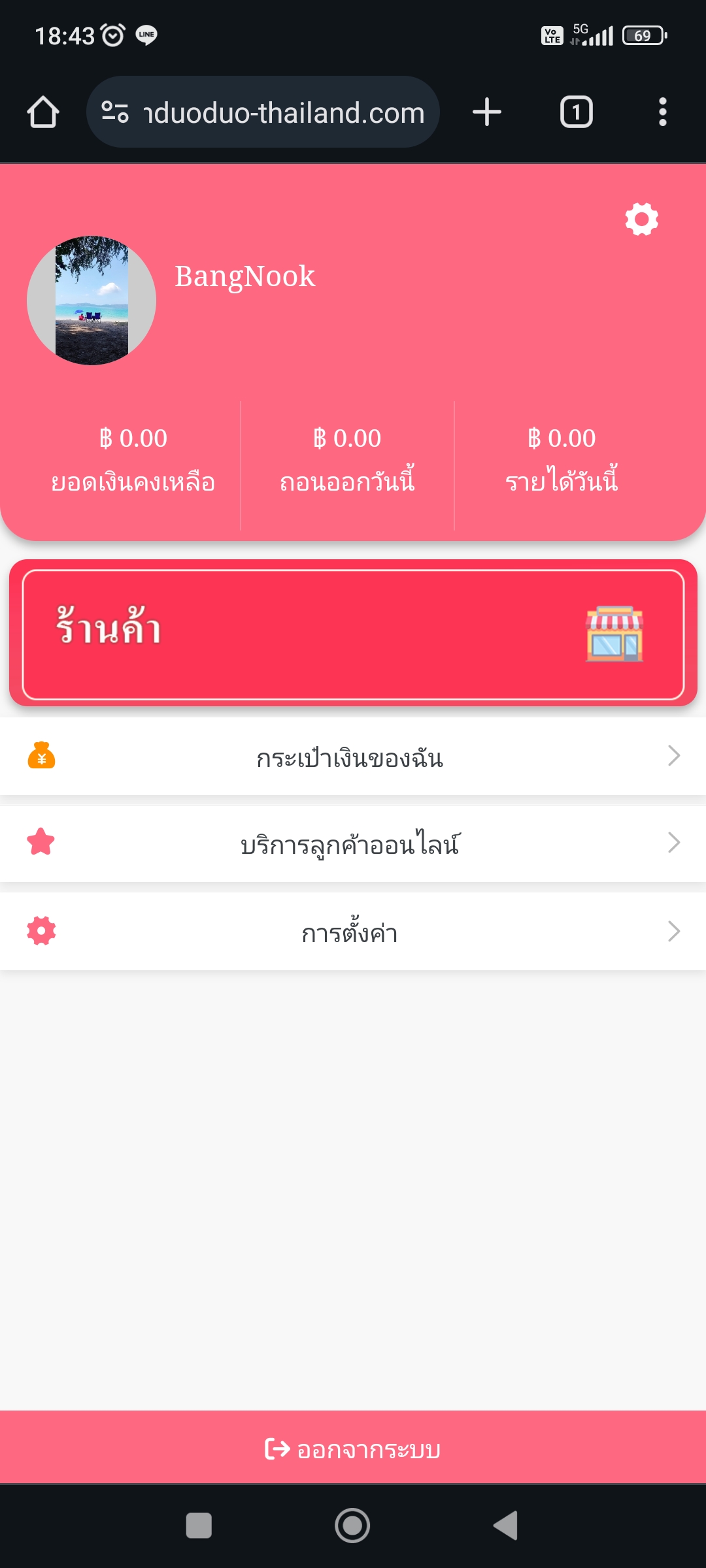The width and height of the screenshot is (706, 1568).
Task: Tap the BangNook profile avatar
Action: pos(92,301)
